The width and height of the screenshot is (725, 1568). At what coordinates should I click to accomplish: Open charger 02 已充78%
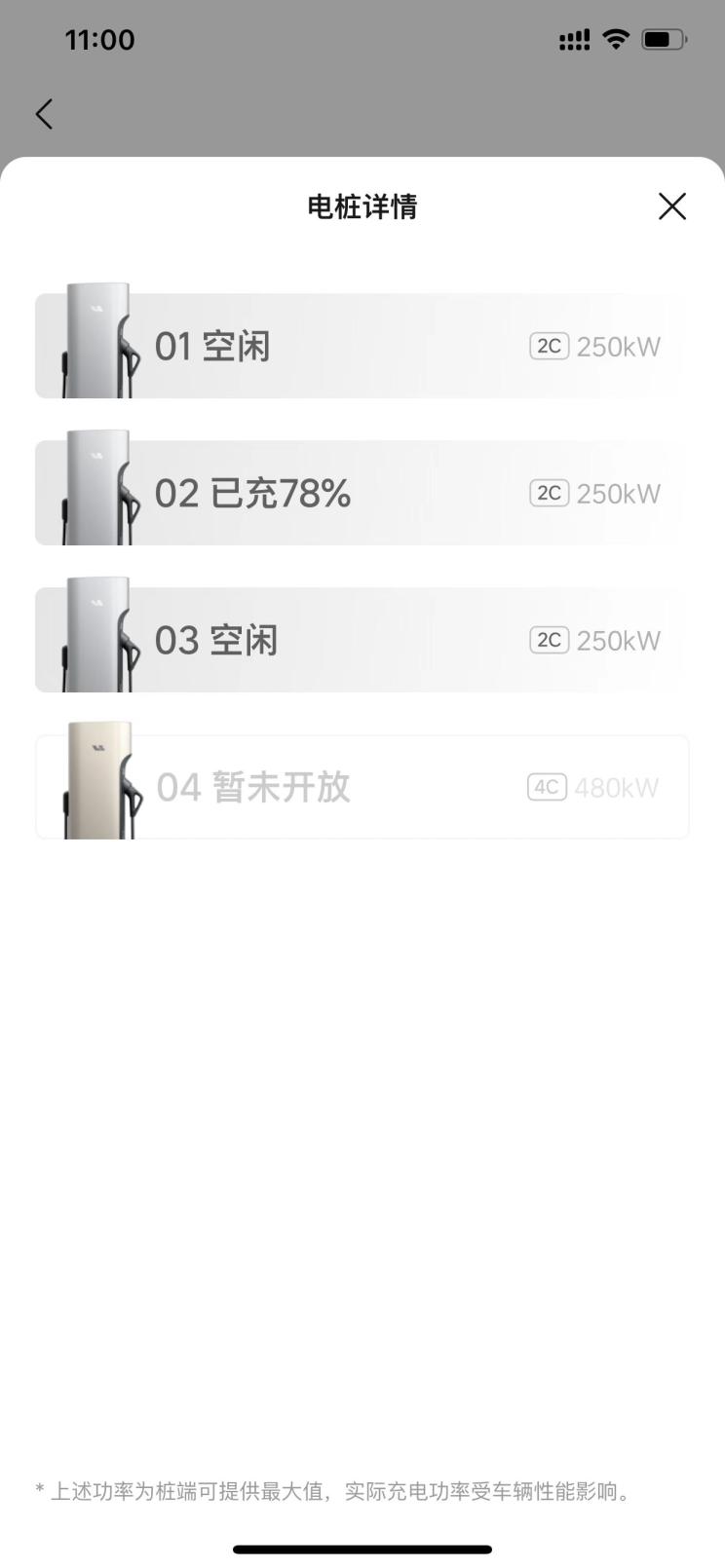click(362, 493)
